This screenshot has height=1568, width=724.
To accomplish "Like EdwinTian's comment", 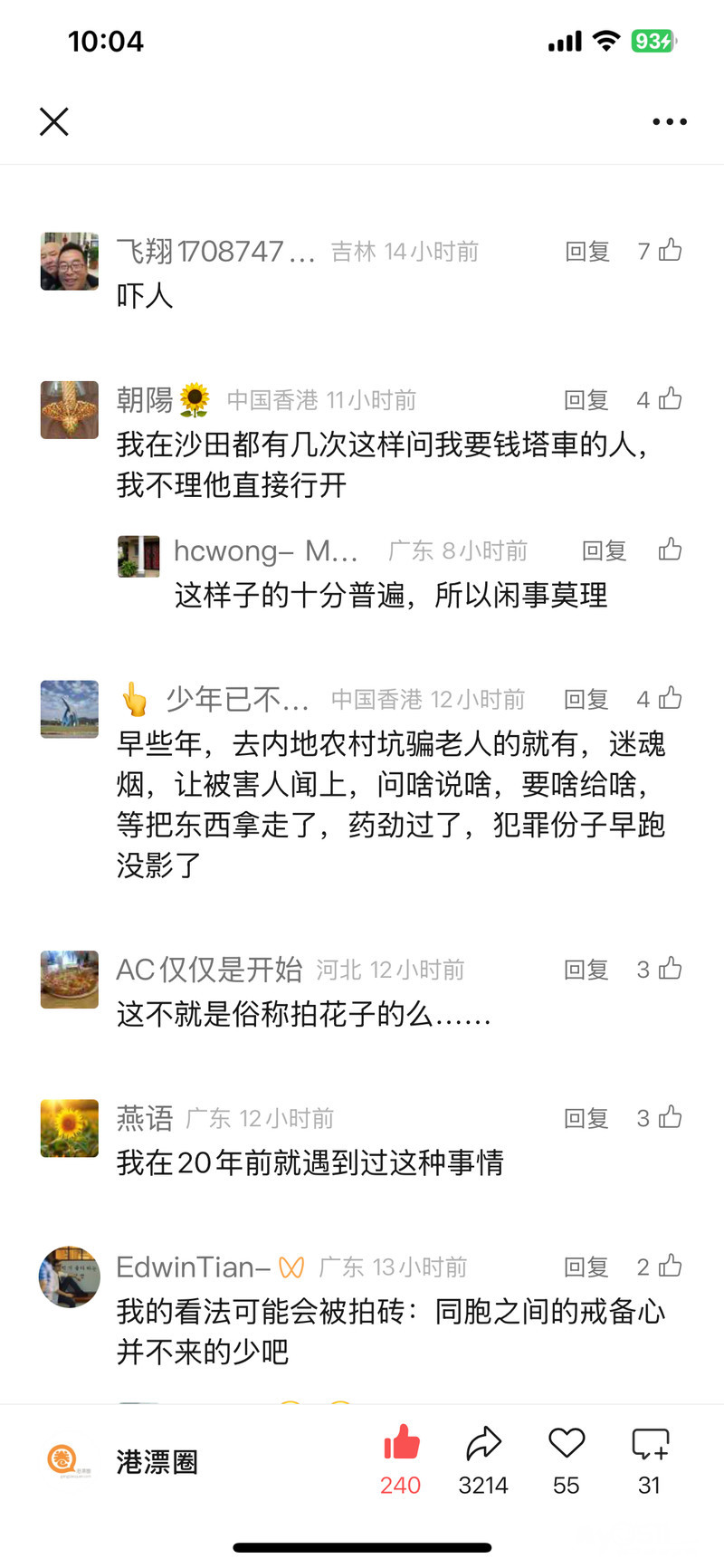I will coord(670,1266).
